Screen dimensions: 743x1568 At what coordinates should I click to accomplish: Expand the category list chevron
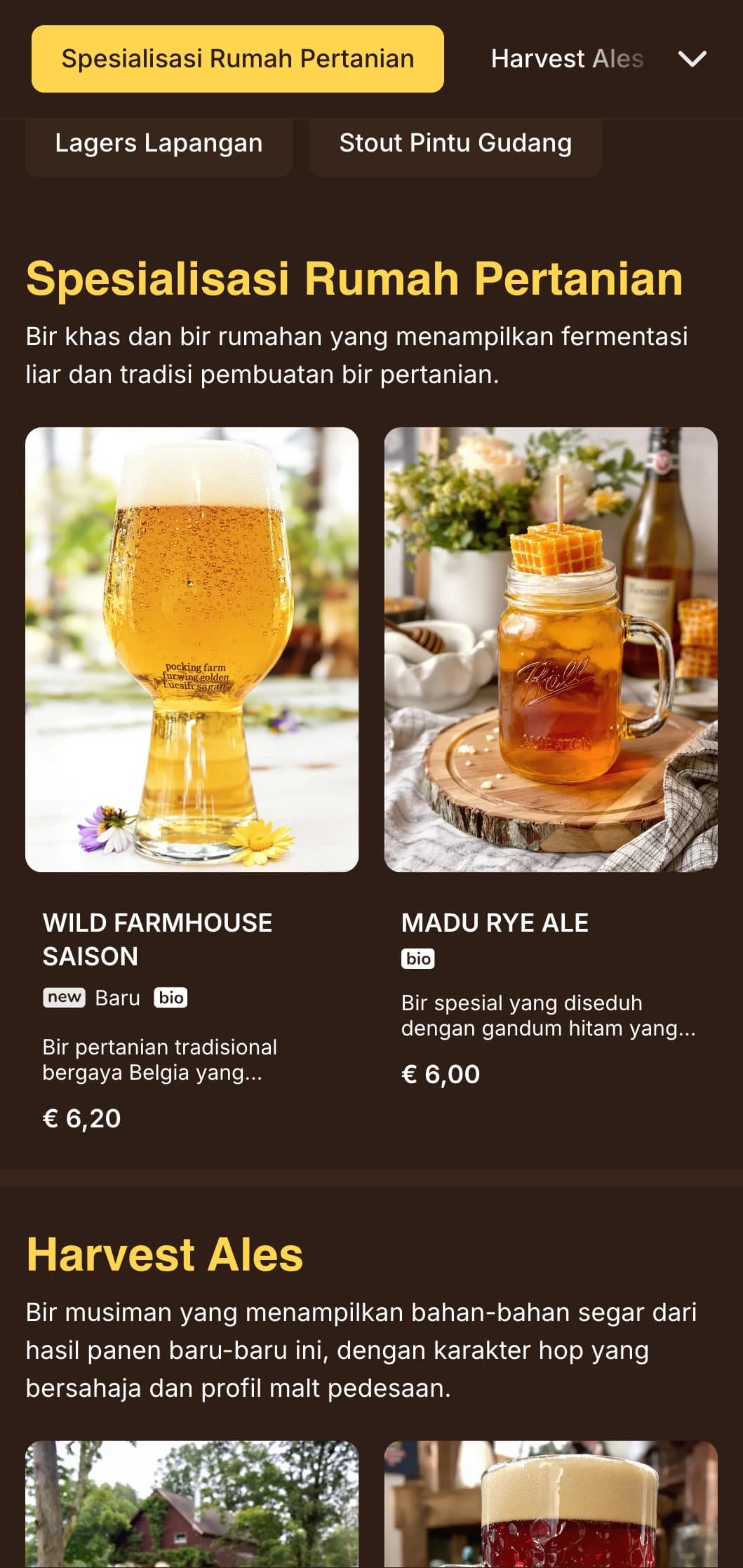692,59
